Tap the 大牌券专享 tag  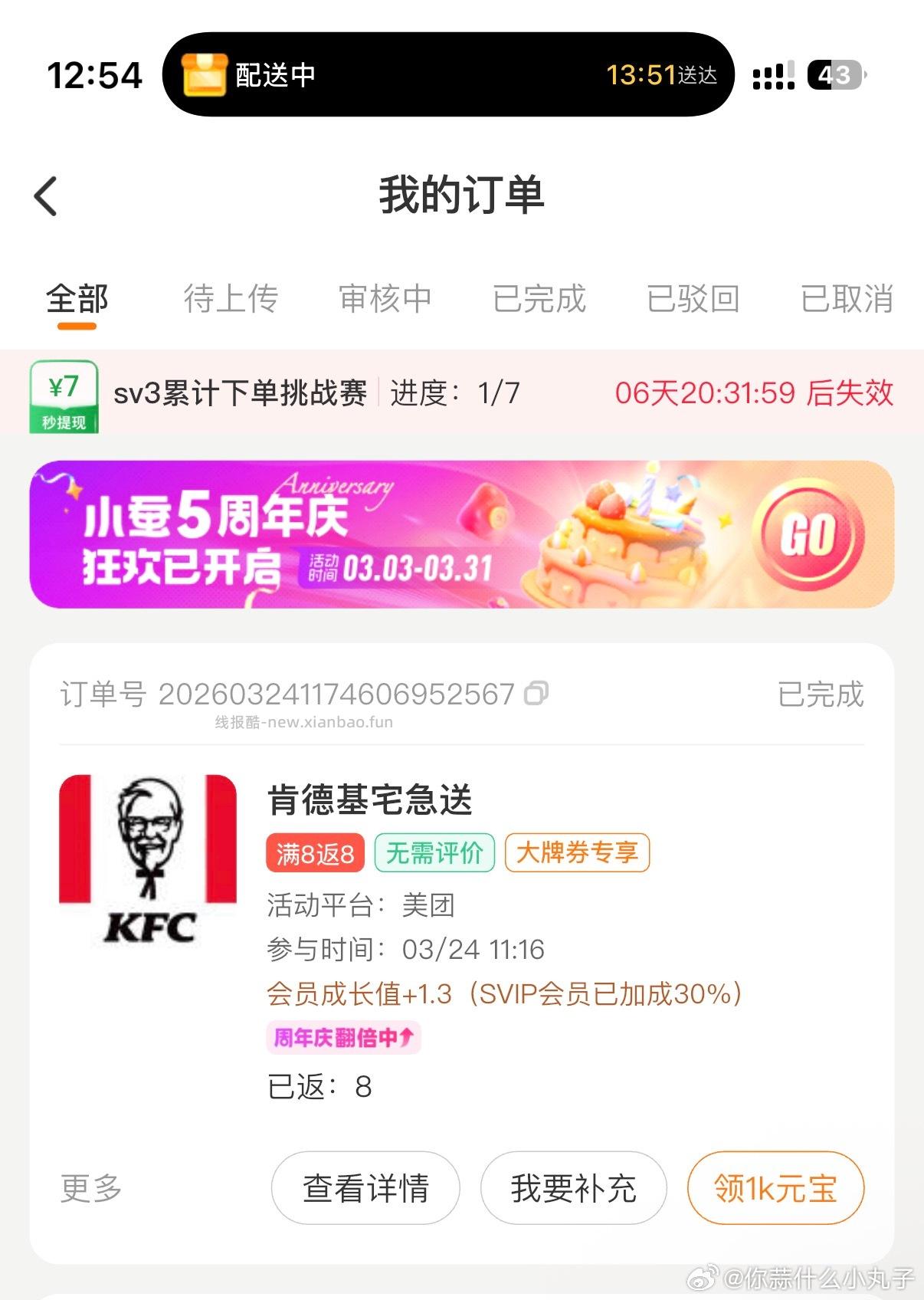tap(576, 852)
